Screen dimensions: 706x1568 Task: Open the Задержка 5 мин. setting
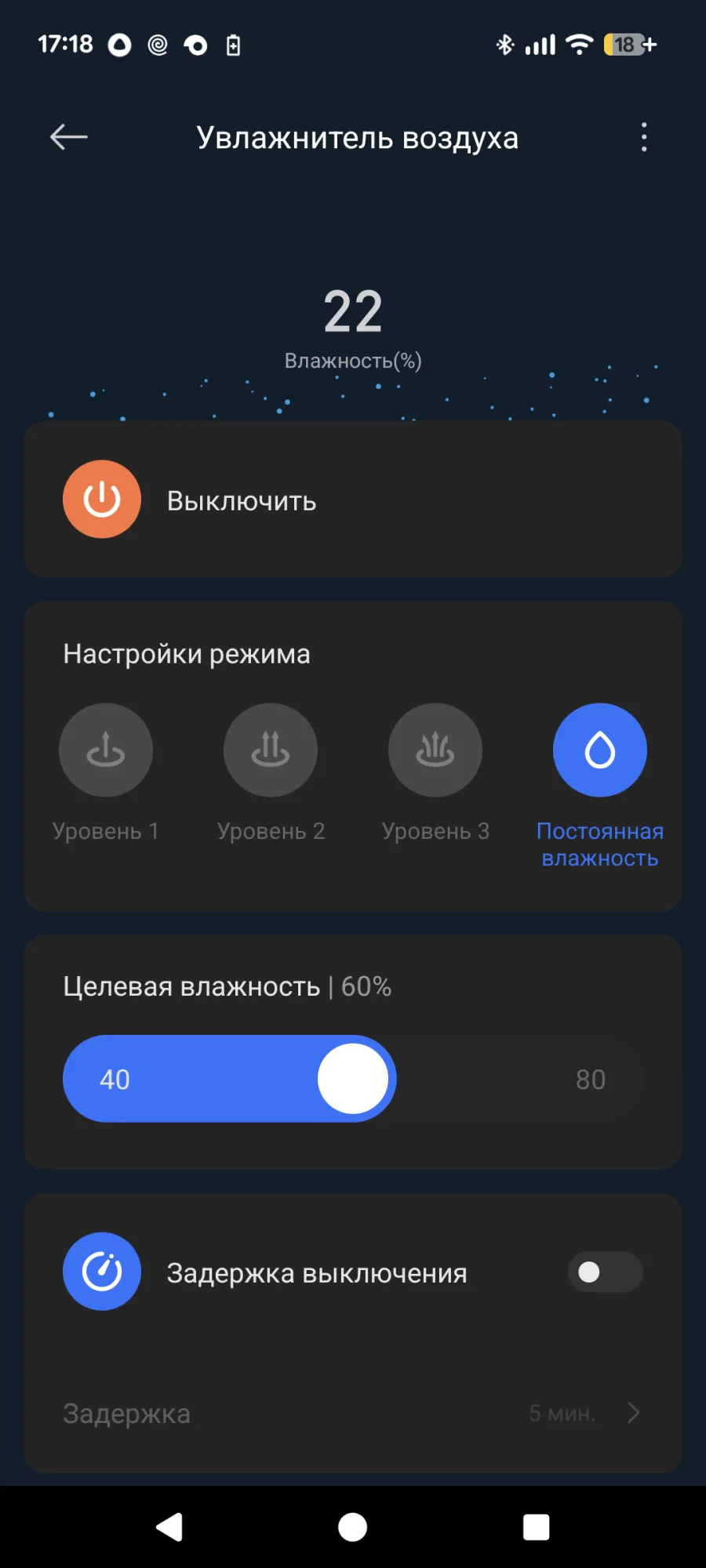pos(353,1413)
